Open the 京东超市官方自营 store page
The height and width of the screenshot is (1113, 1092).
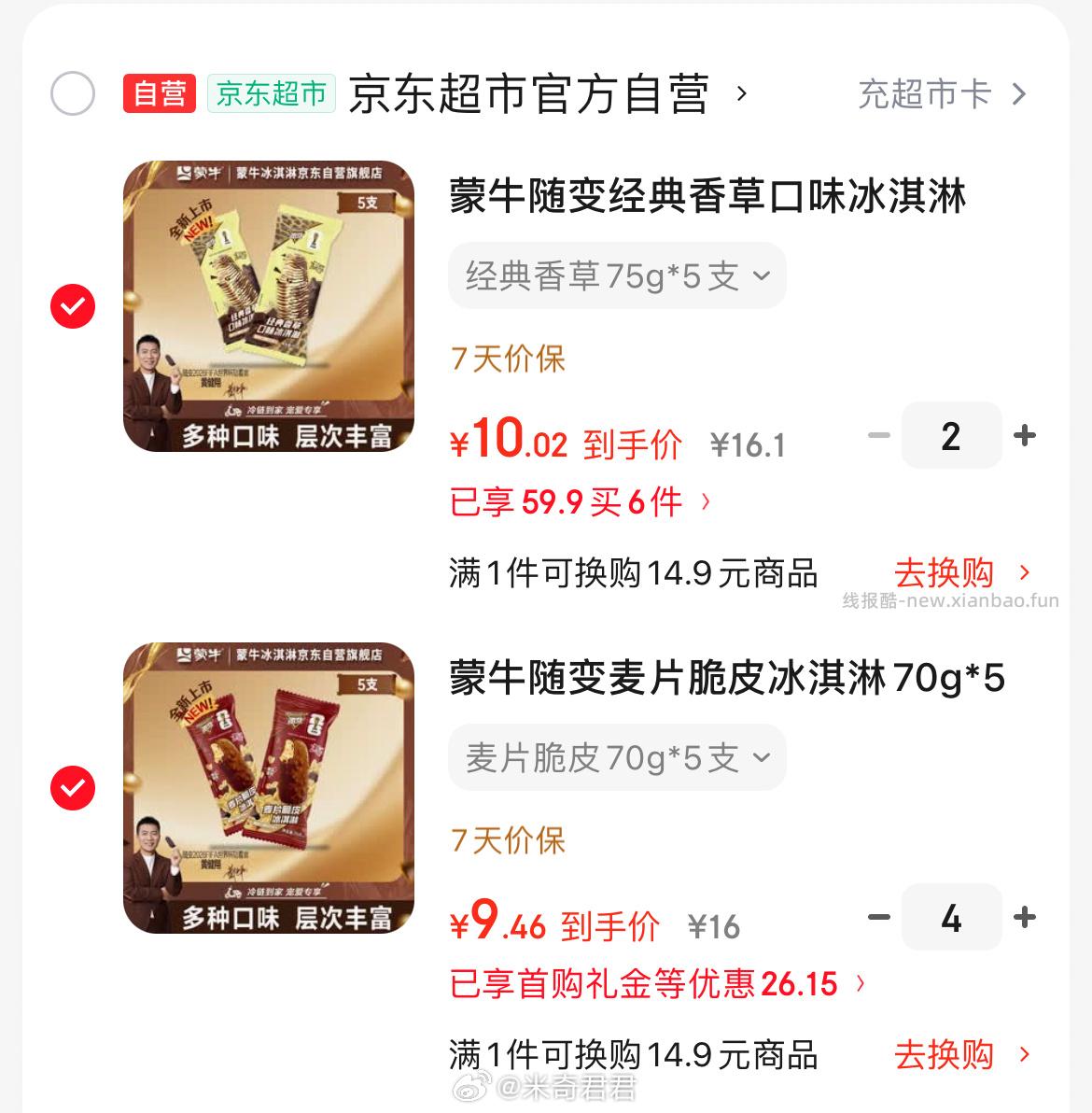[537, 92]
